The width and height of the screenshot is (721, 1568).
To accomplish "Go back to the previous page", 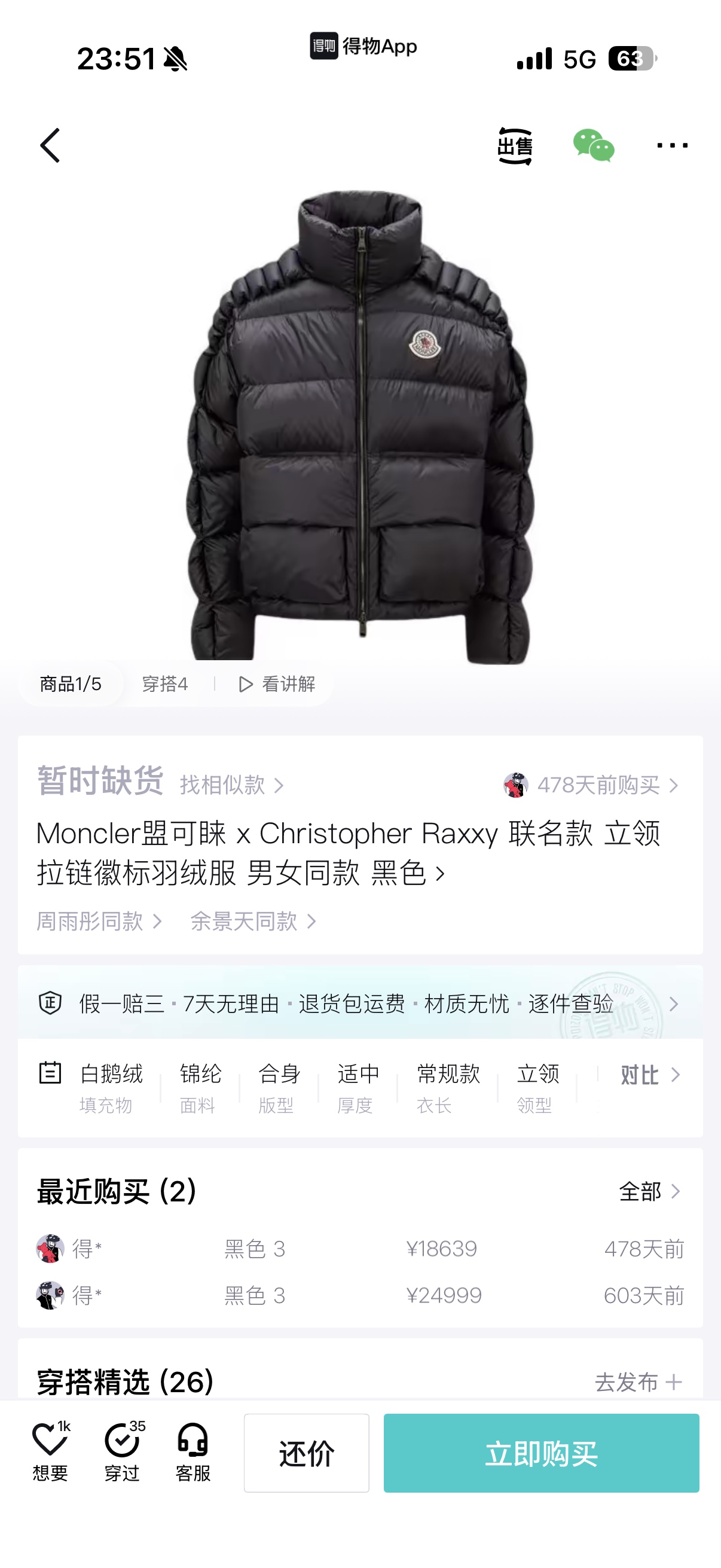I will 50,145.
